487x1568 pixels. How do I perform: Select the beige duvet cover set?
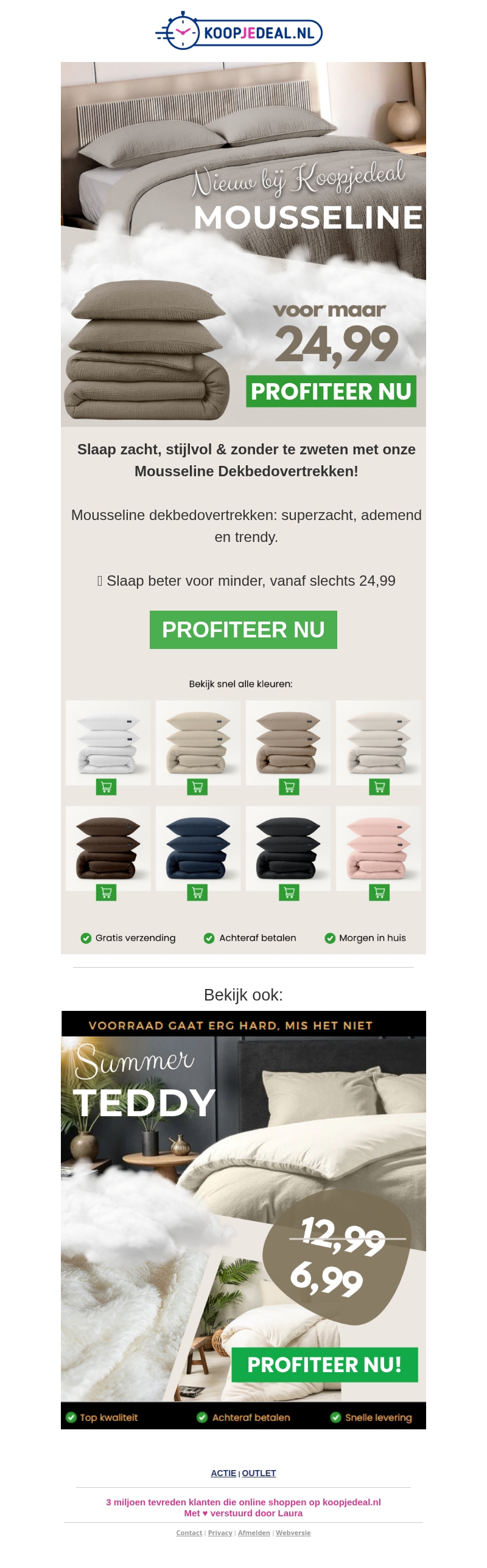pos(198,743)
